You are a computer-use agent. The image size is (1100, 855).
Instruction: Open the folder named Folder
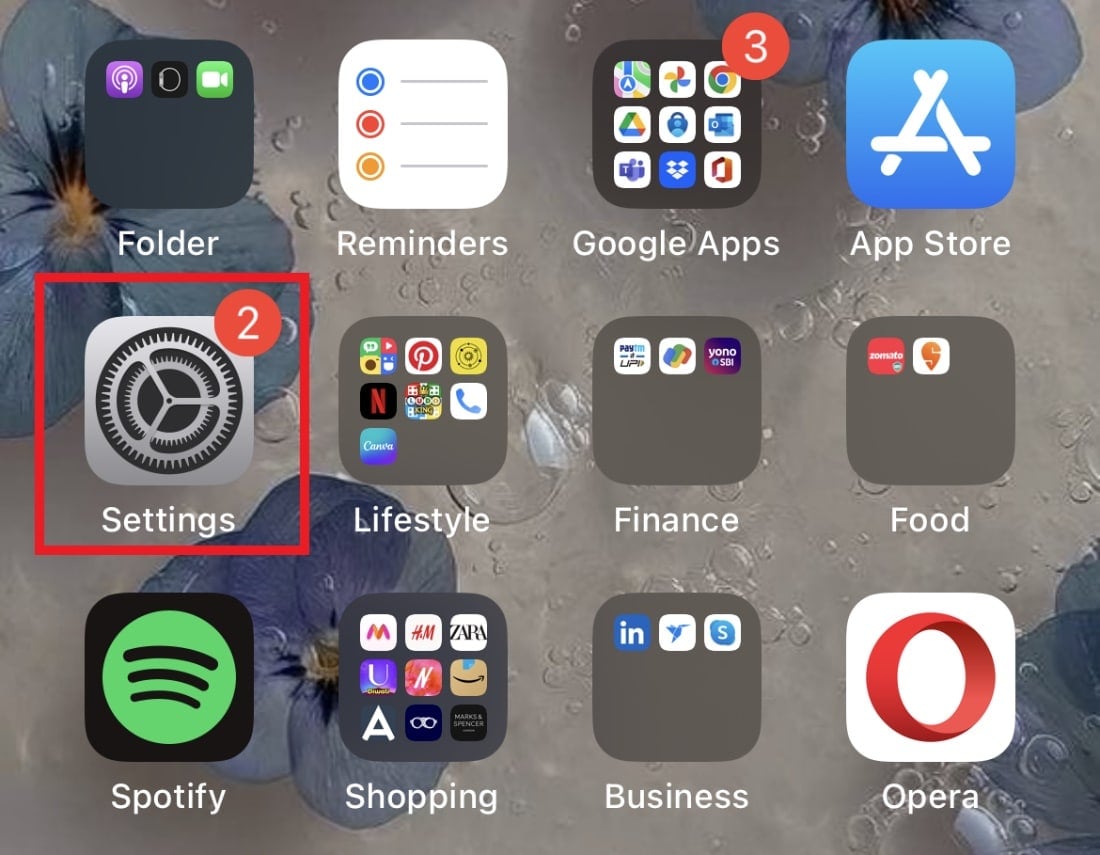pos(168,124)
